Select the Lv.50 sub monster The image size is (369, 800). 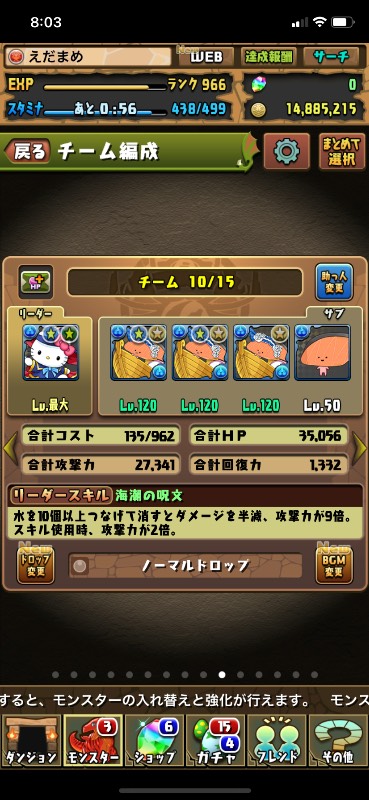[322, 352]
